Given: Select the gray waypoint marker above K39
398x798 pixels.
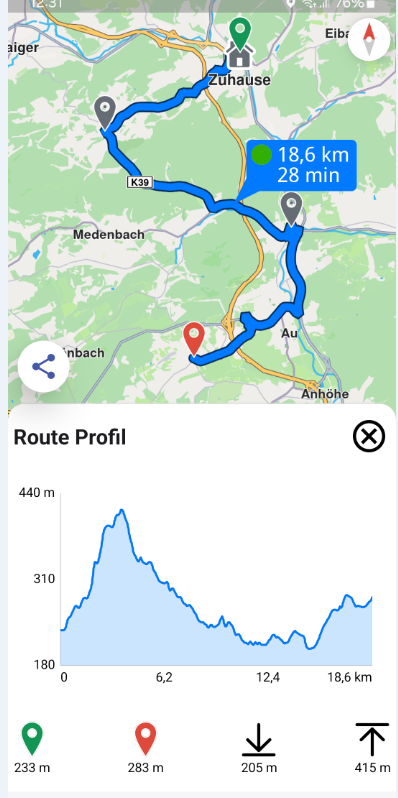Looking at the screenshot, I should pos(104,112).
